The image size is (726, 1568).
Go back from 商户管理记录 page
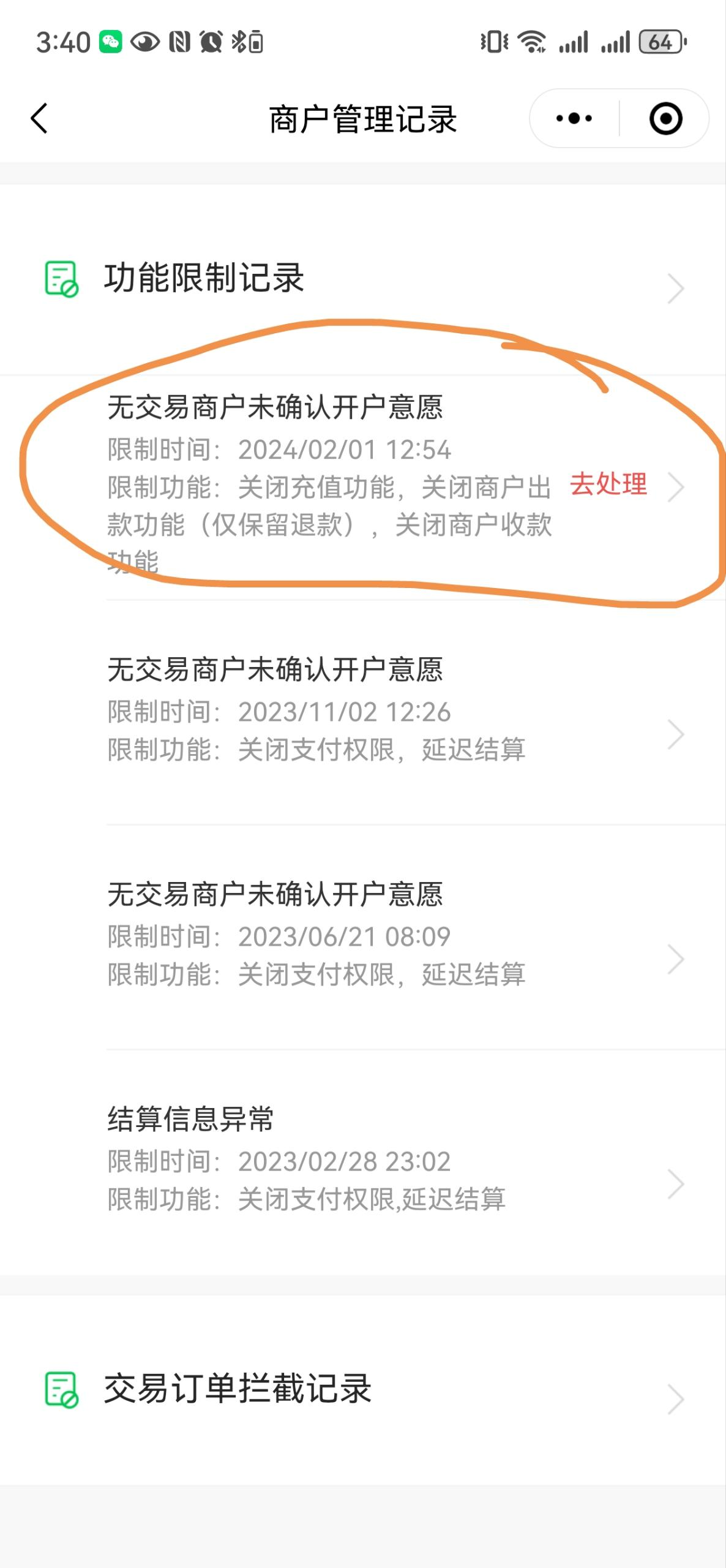coord(39,118)
